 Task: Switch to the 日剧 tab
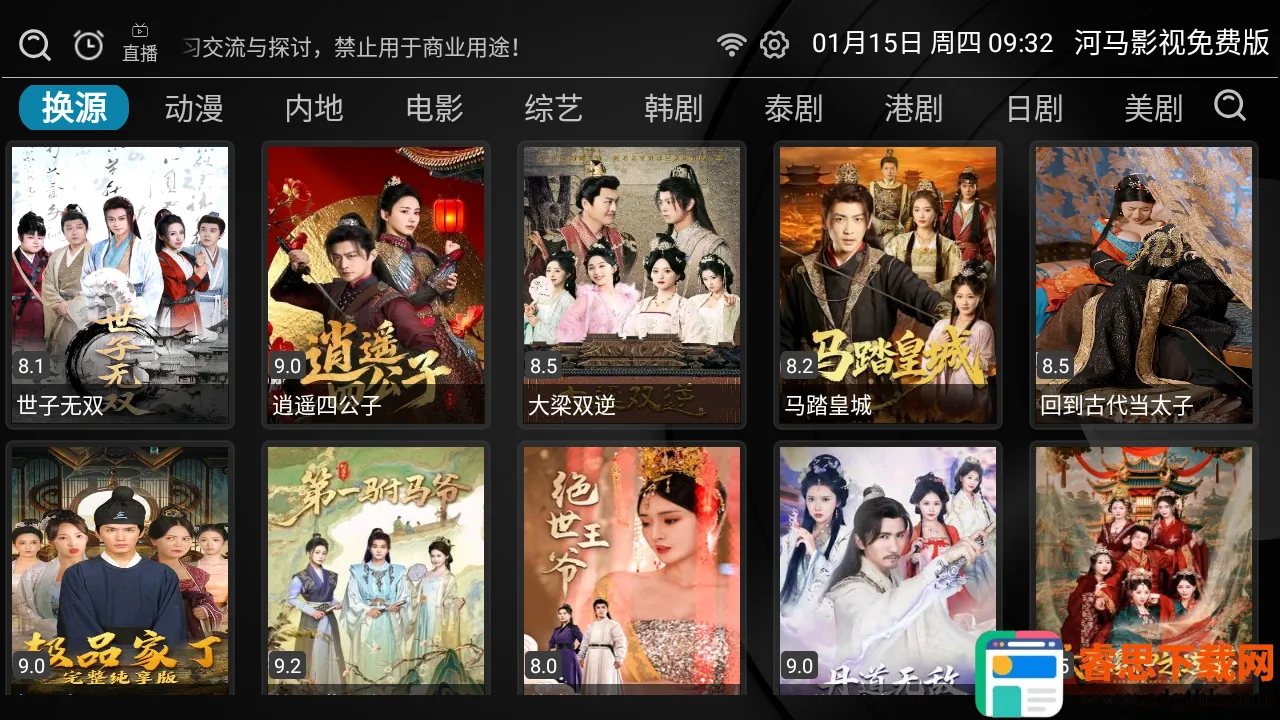(x=1034, y=108)
